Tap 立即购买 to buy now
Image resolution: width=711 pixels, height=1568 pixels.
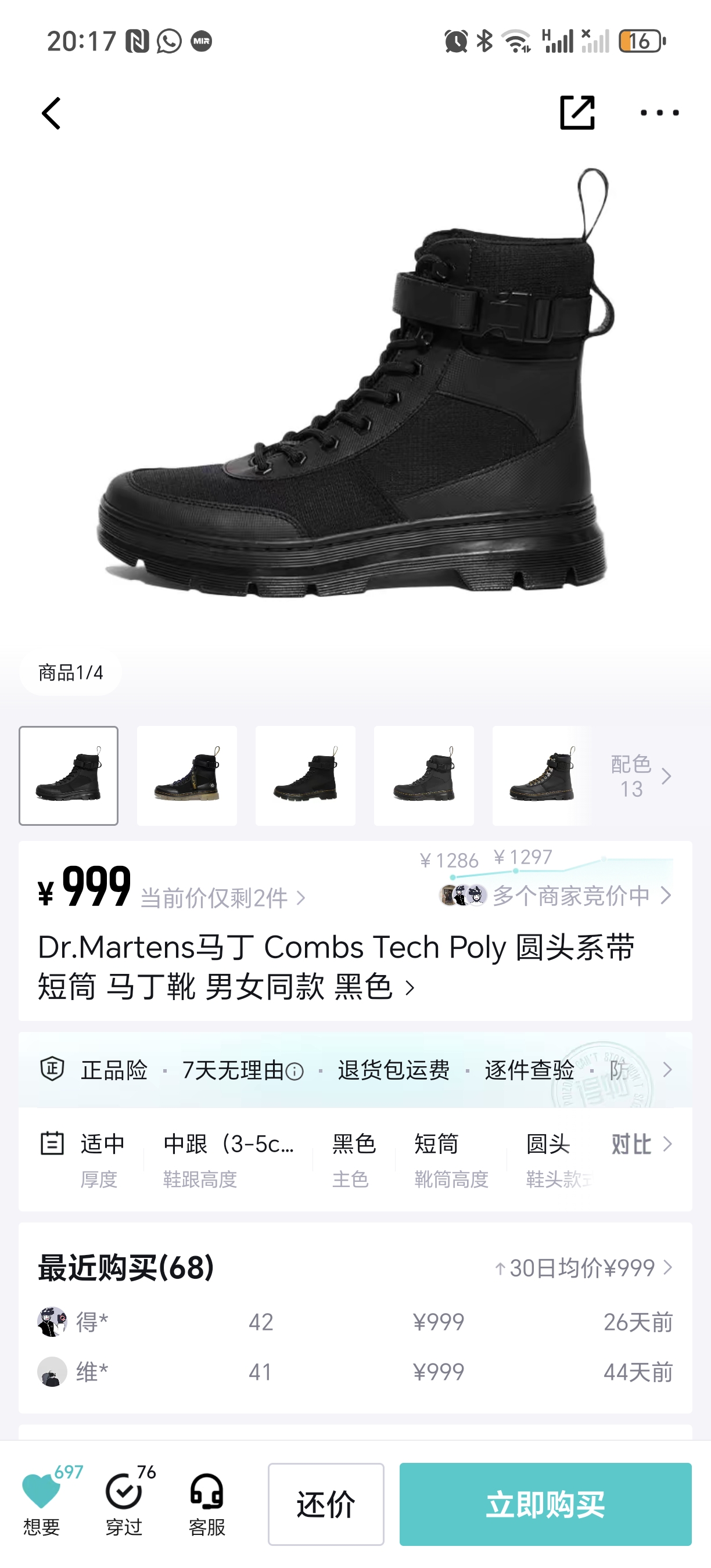point(545,1504)
